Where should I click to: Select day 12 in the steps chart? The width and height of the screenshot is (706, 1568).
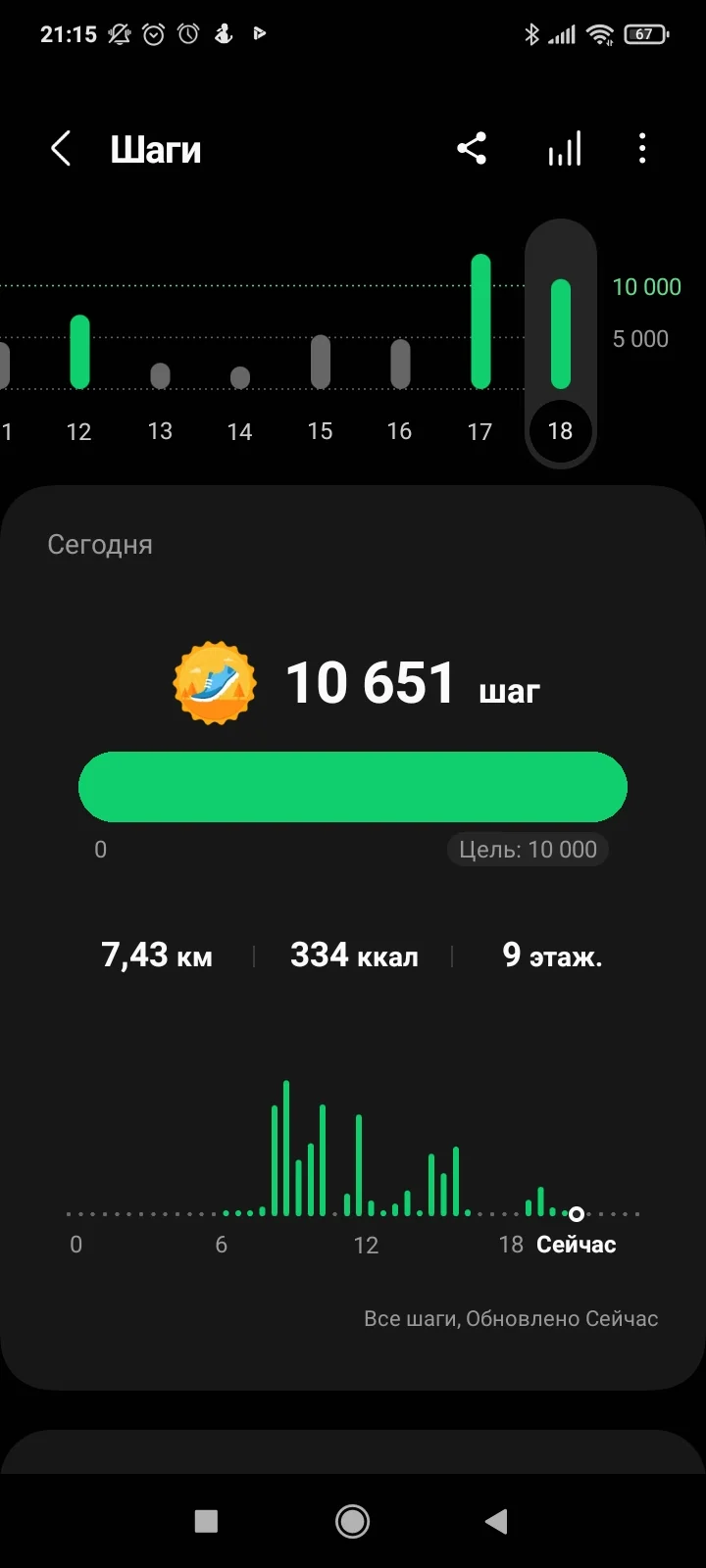[79, 353]
